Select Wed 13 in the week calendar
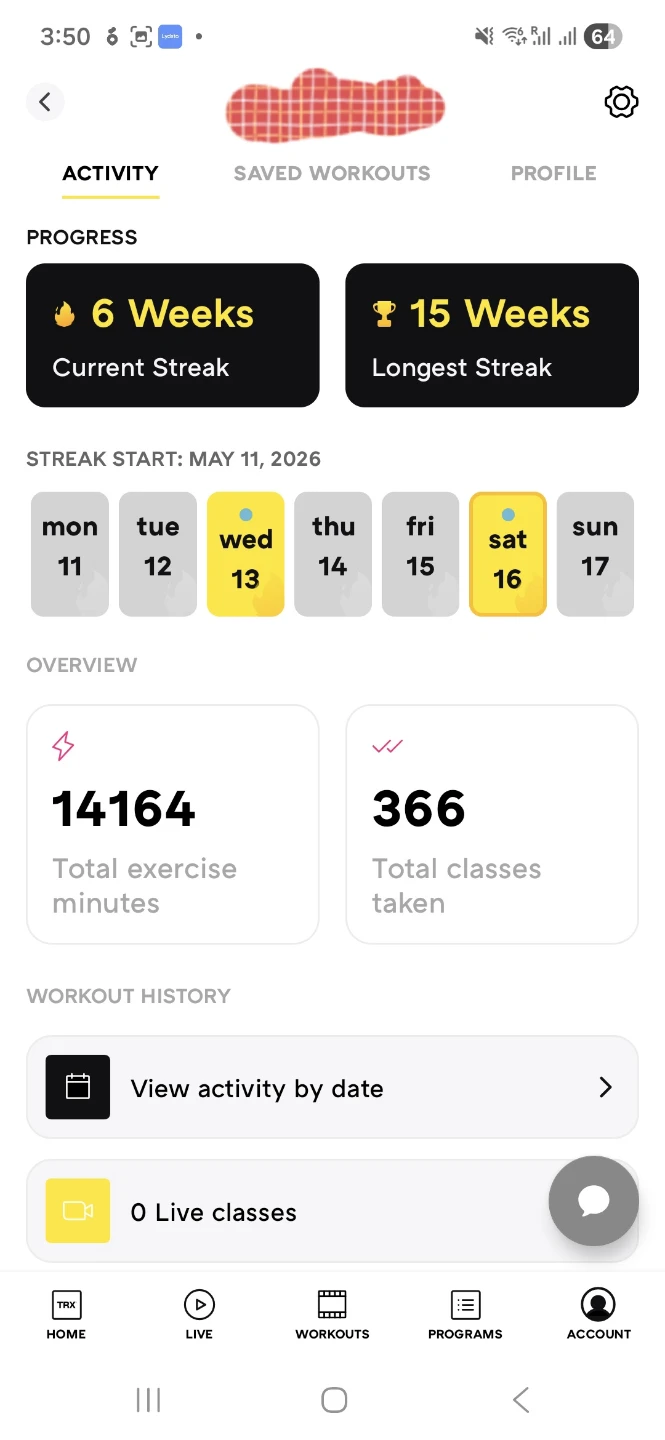 pos(245,554)
